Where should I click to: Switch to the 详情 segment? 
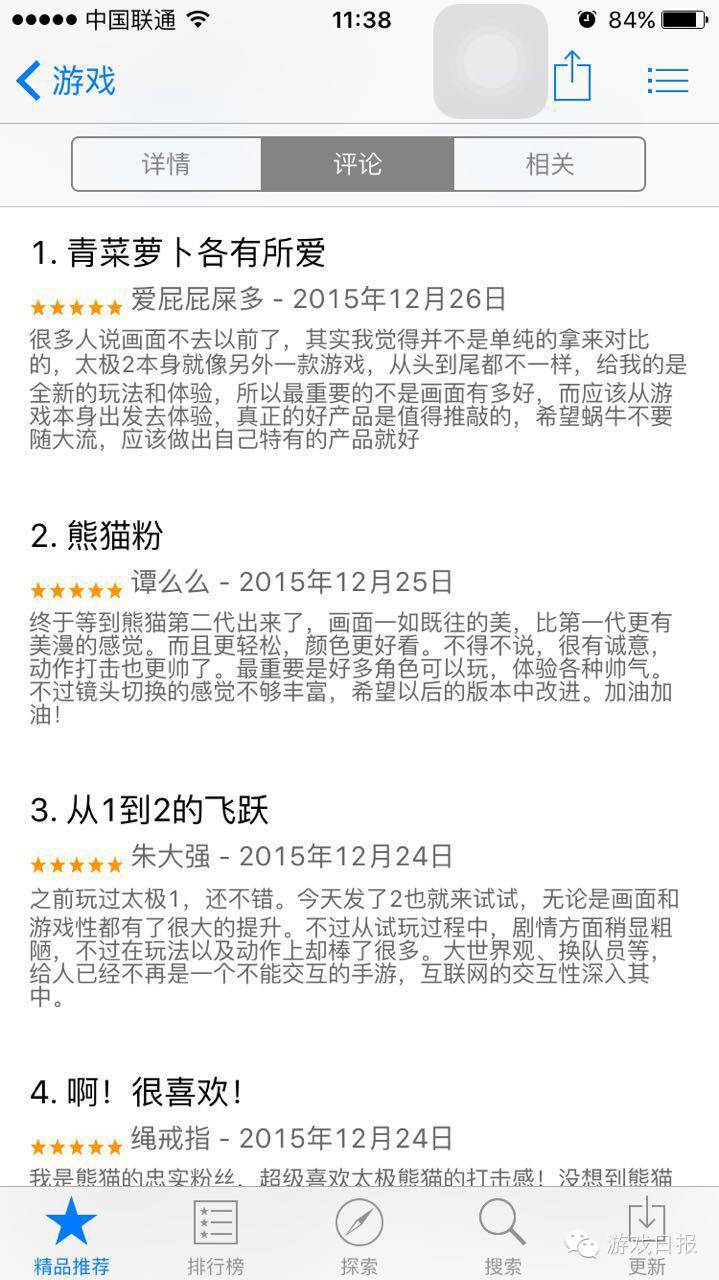[x=166, y=164]
